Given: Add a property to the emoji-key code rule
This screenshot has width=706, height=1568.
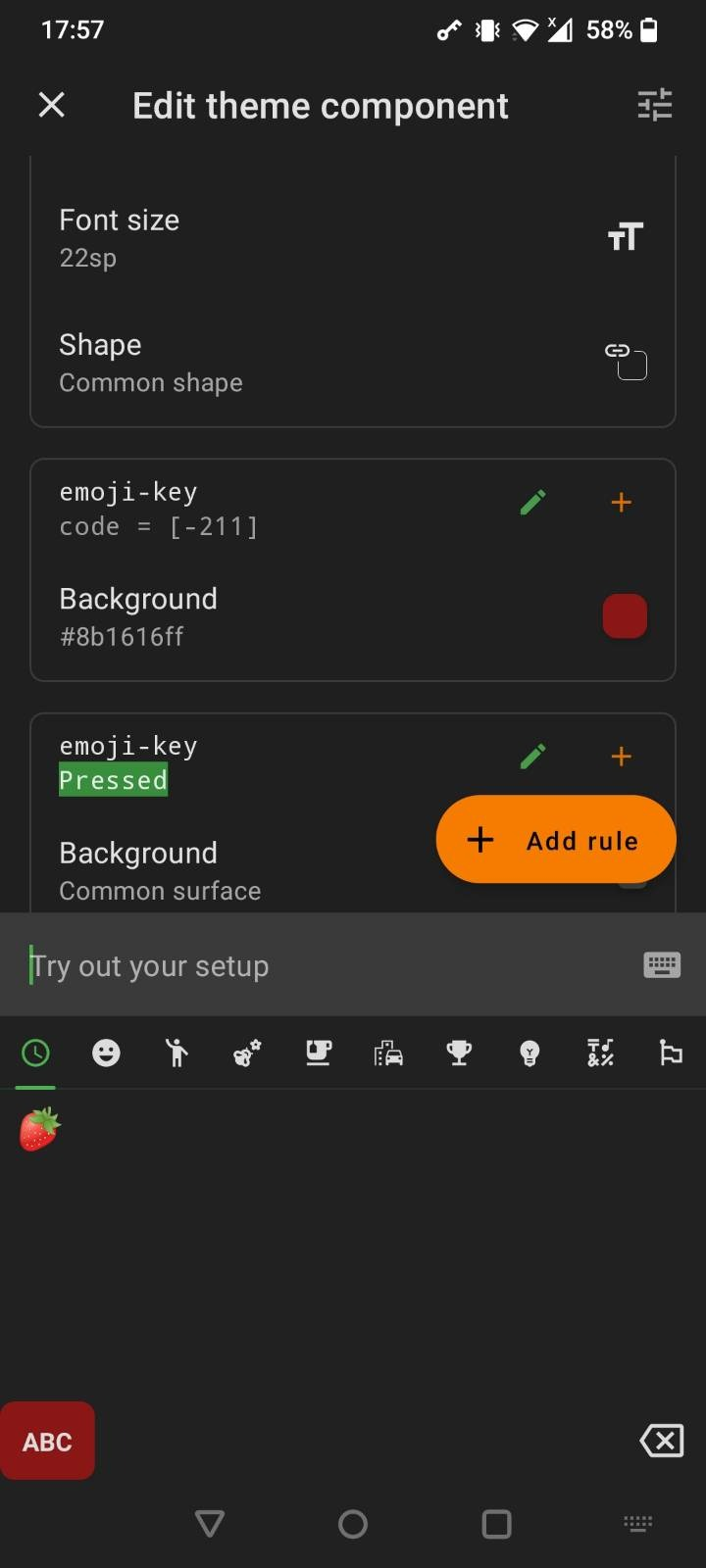Looking at the screenshot, I should pyautogui.click(x=621, y=503).
